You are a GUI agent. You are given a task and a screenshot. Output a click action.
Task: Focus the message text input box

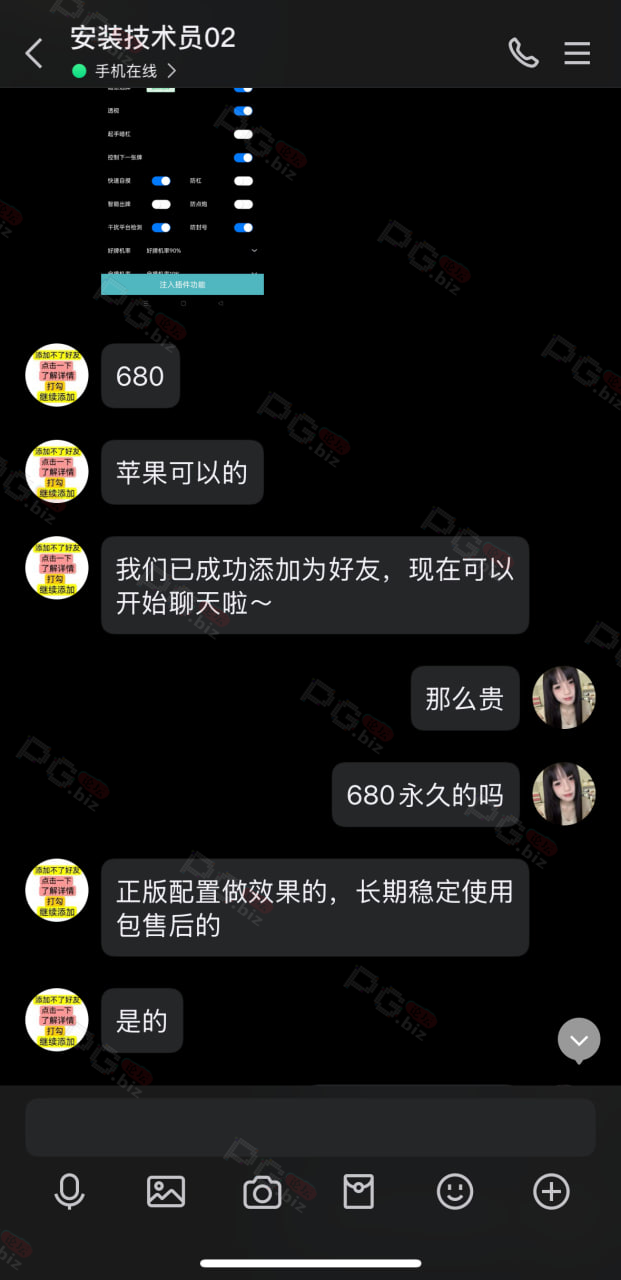click(x=310, y=1127)
